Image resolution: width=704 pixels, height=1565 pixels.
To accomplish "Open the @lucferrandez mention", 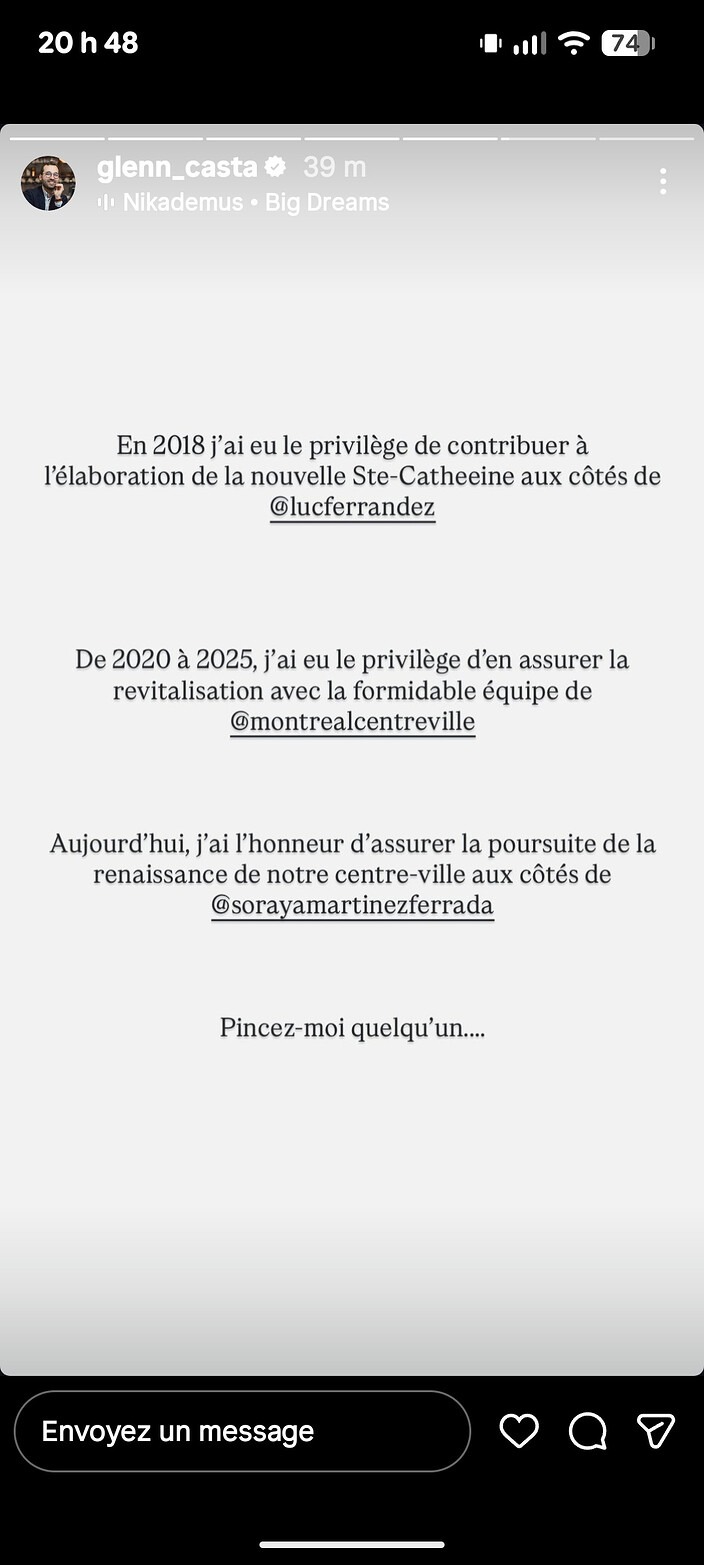I will coord(352,507).
